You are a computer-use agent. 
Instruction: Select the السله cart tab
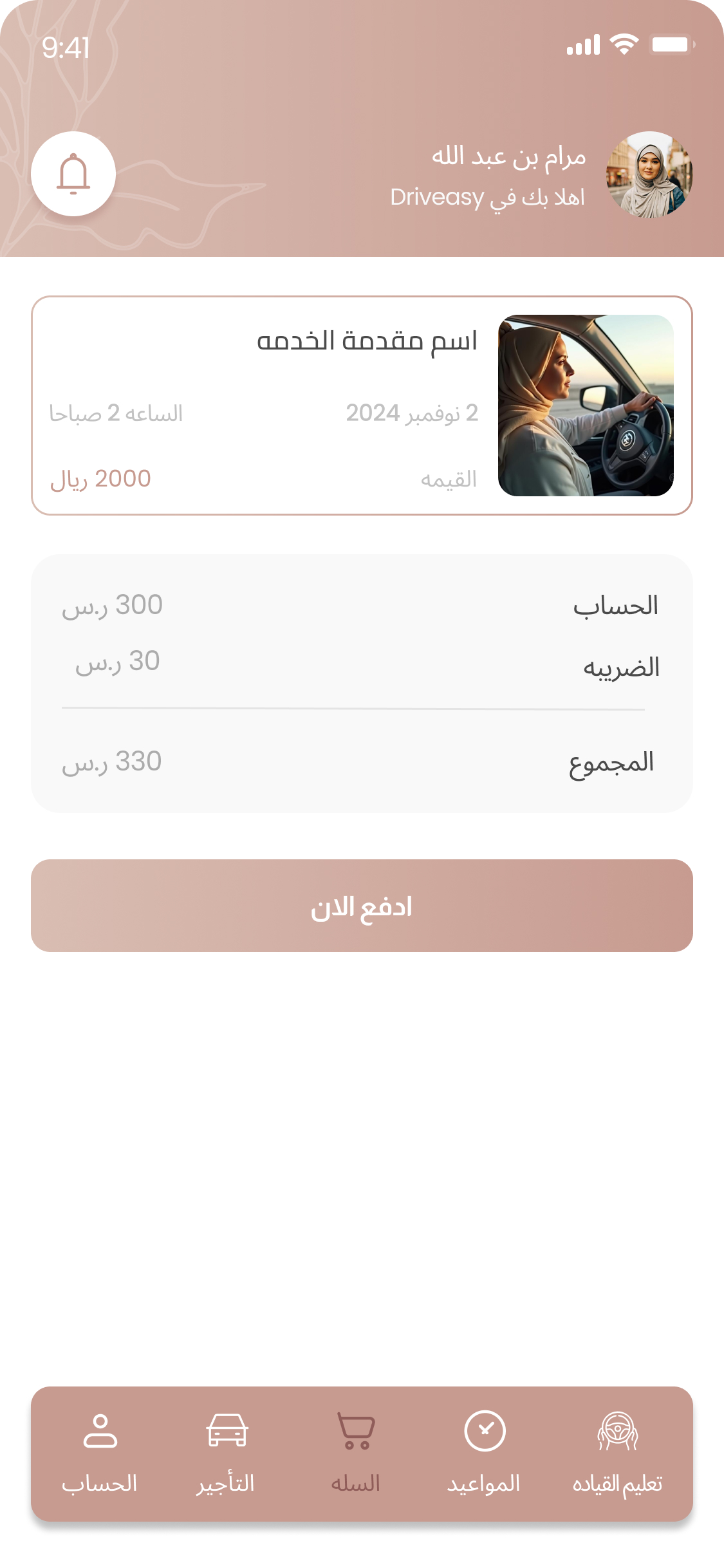(356, 1453)
